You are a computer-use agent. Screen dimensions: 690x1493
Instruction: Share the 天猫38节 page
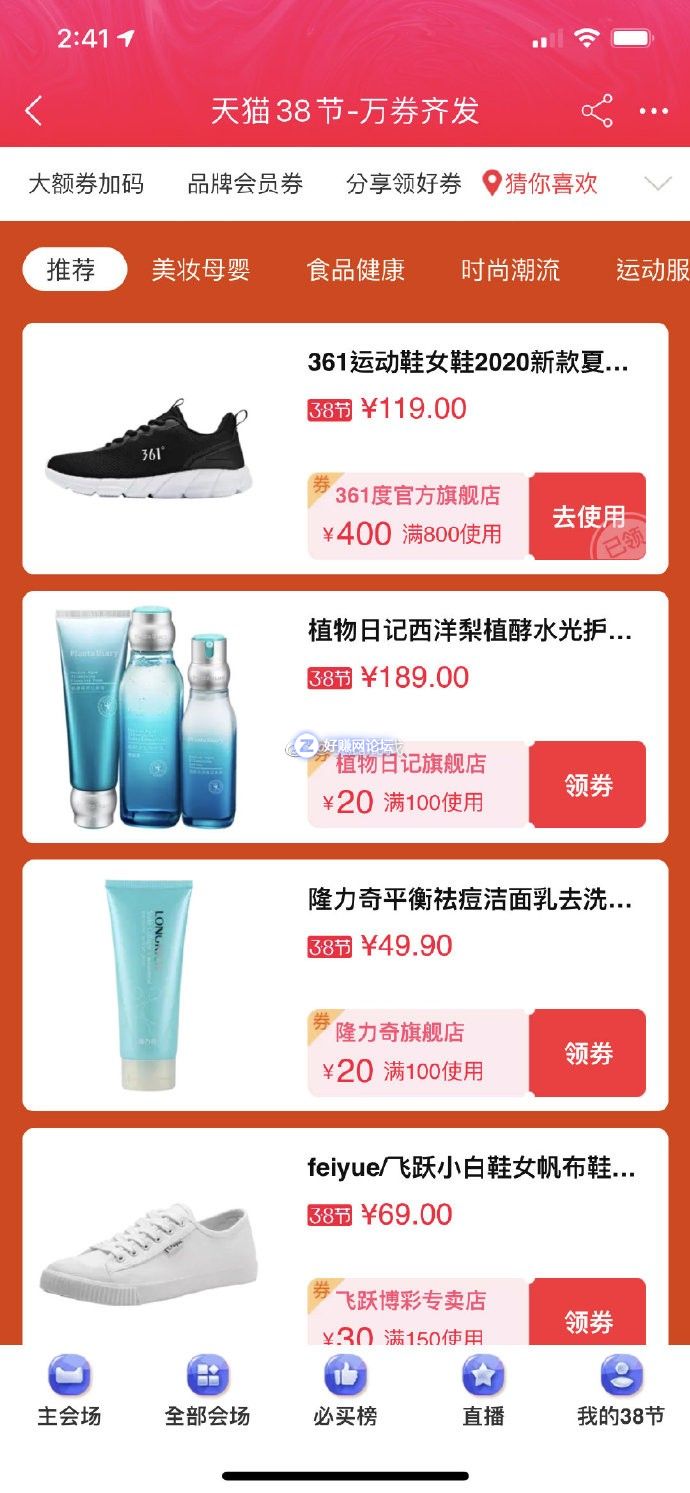pyautogui.click(x=597, y=111)
